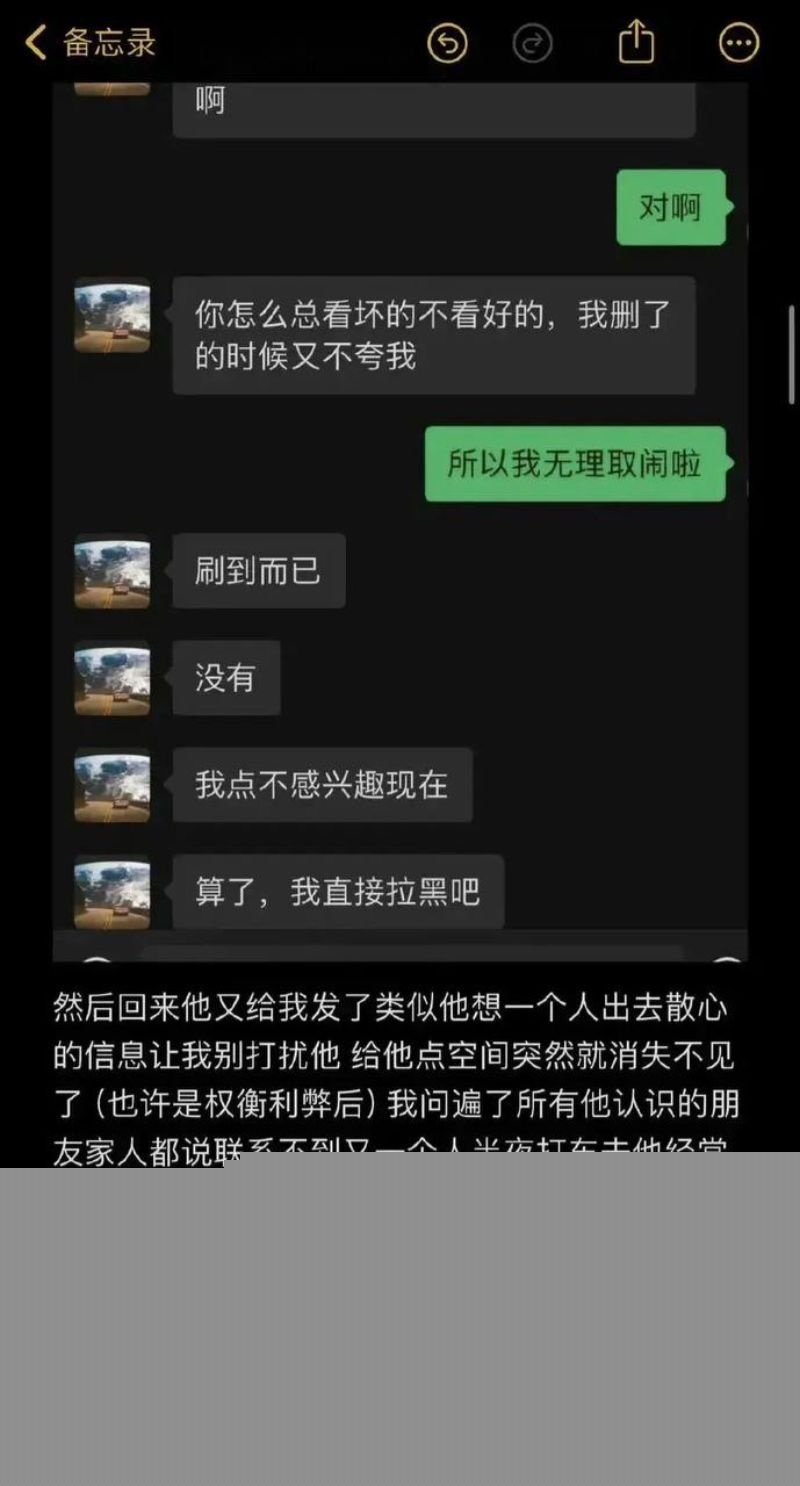Tap the avatar next to the 你怎么总看坏的 message
This screenshot has height=1486, width=800.
coord(112,315)
